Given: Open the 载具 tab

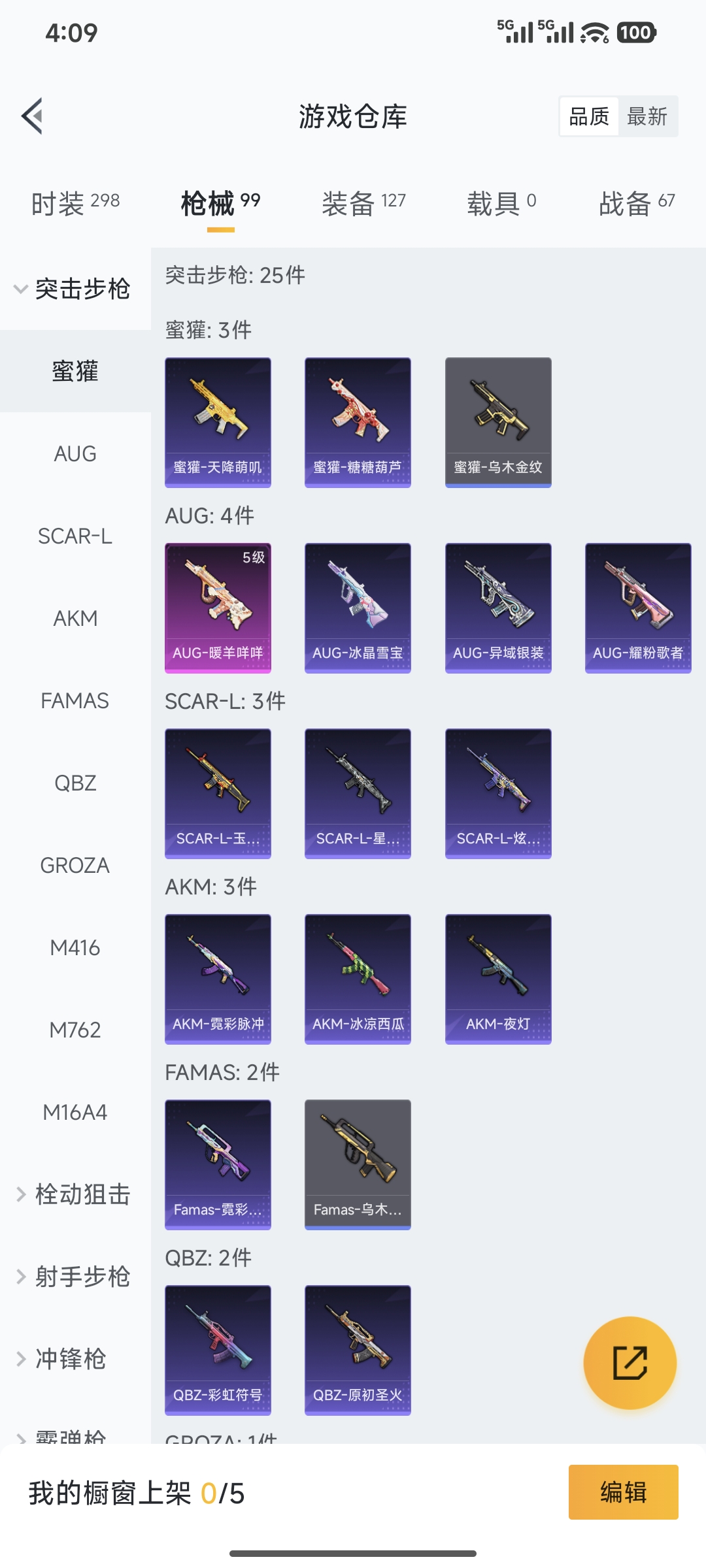Looking at the screenshot, I should (501, 203).
